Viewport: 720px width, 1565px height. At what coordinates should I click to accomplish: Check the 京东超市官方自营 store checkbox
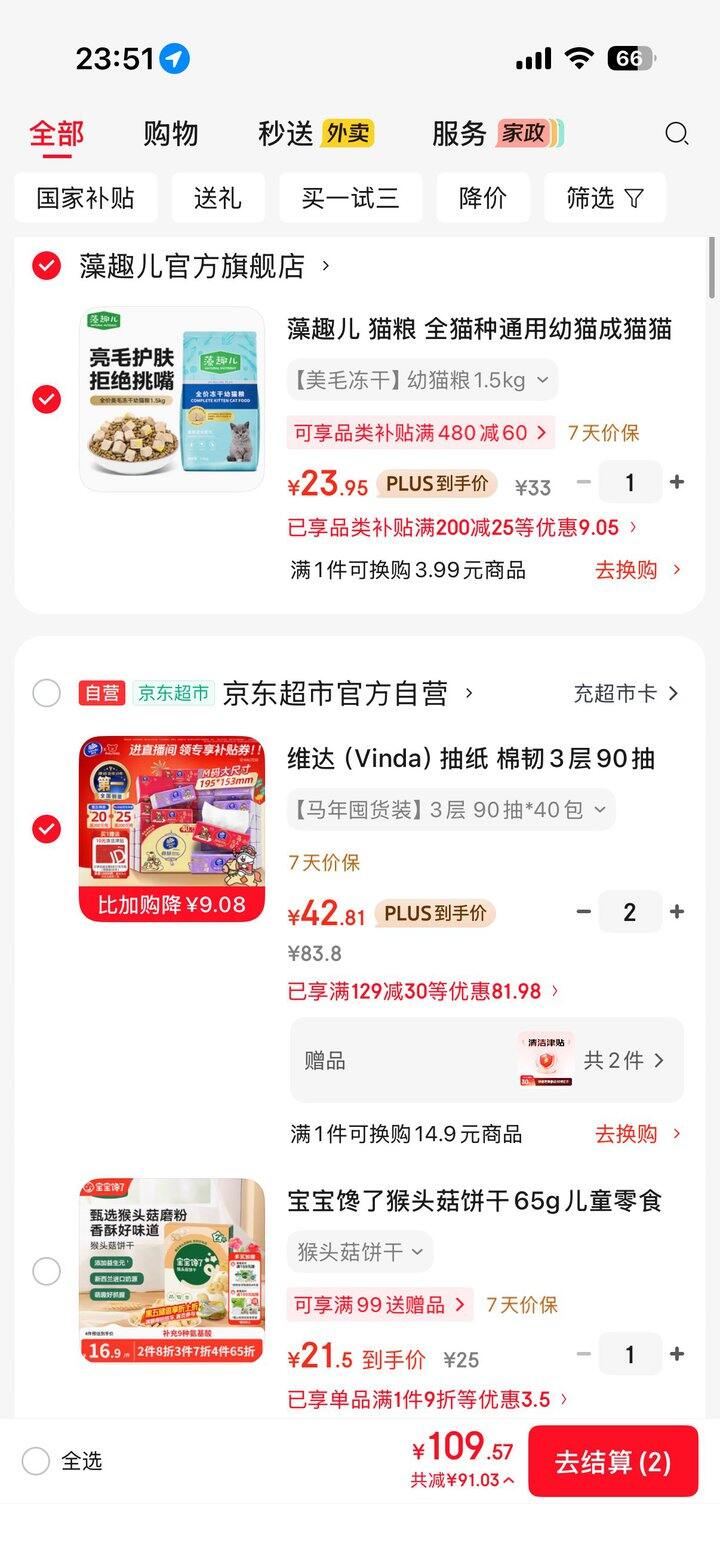[x=46, y=693]
